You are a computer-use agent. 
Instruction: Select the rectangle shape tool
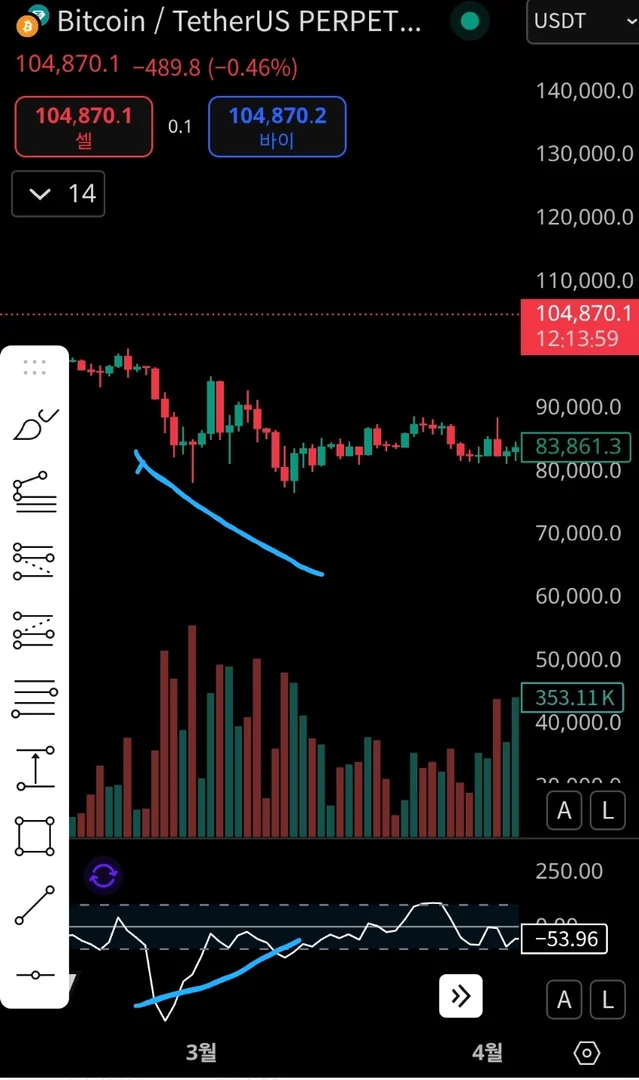point(35,836)
